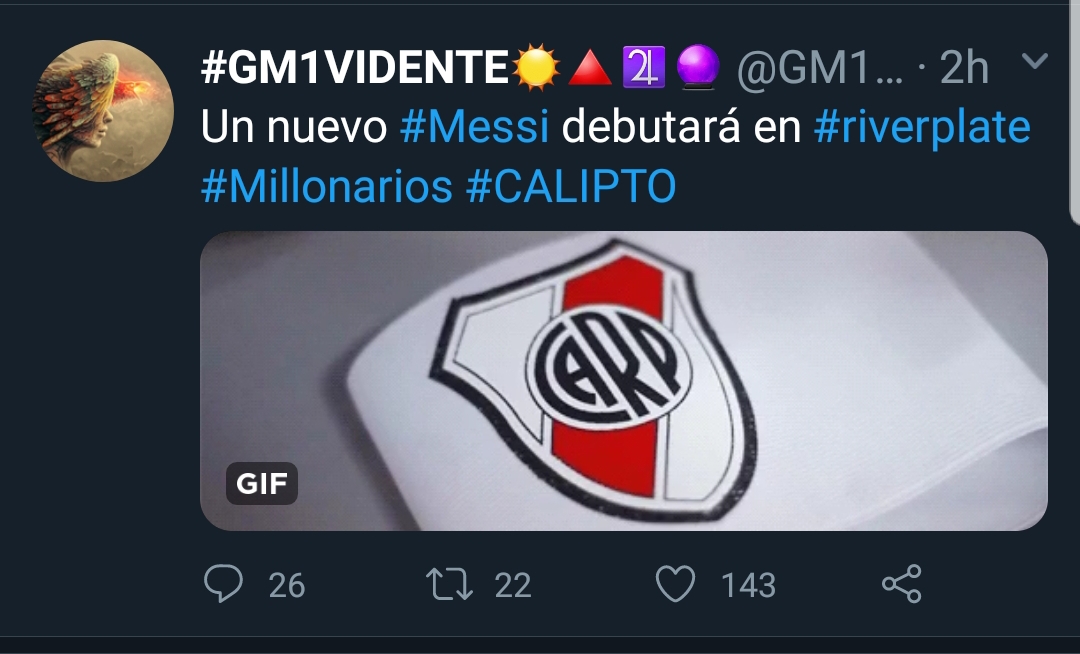Open GM1VIDENTE's profile picture
This screenshot has height=654, width=1080.
click(104, 111)
